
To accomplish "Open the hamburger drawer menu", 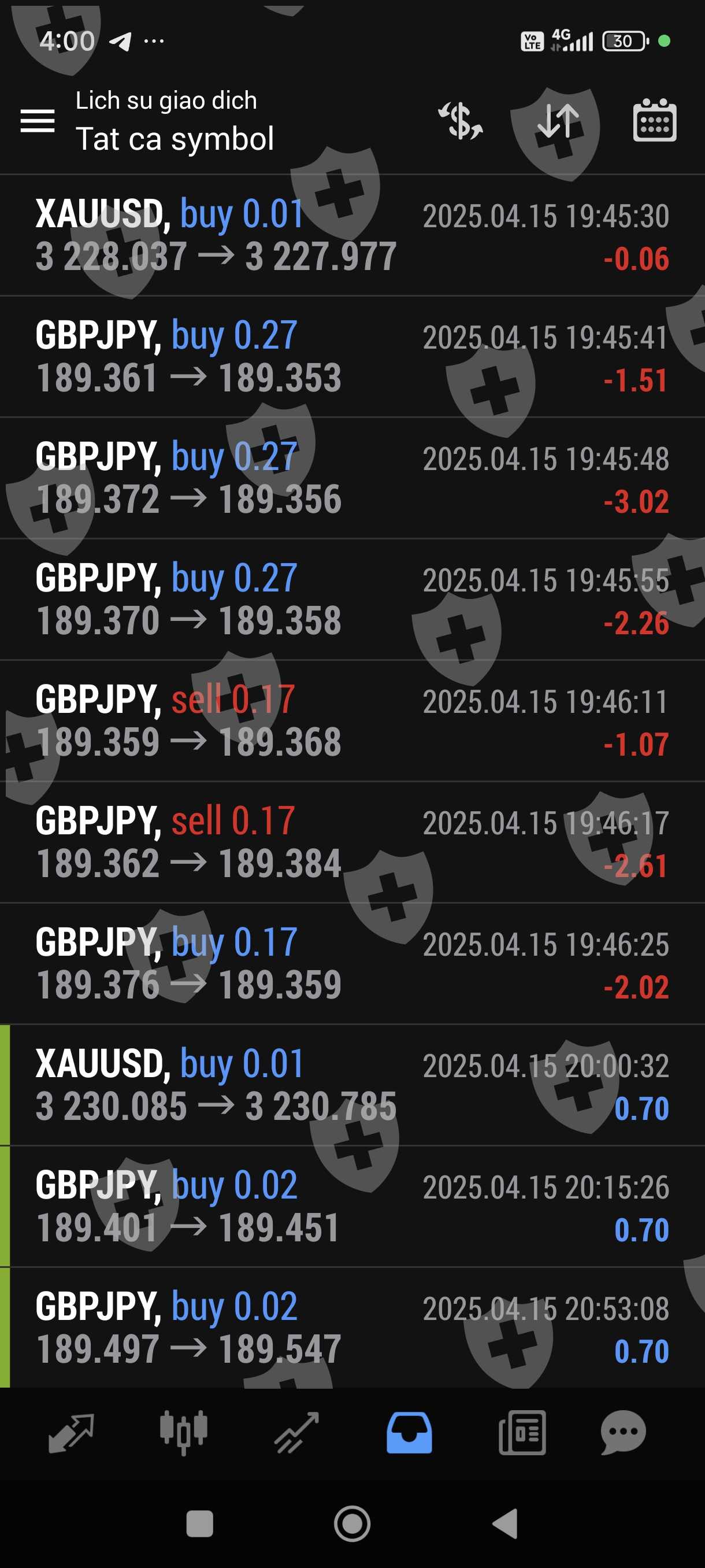I will point(37,120).
